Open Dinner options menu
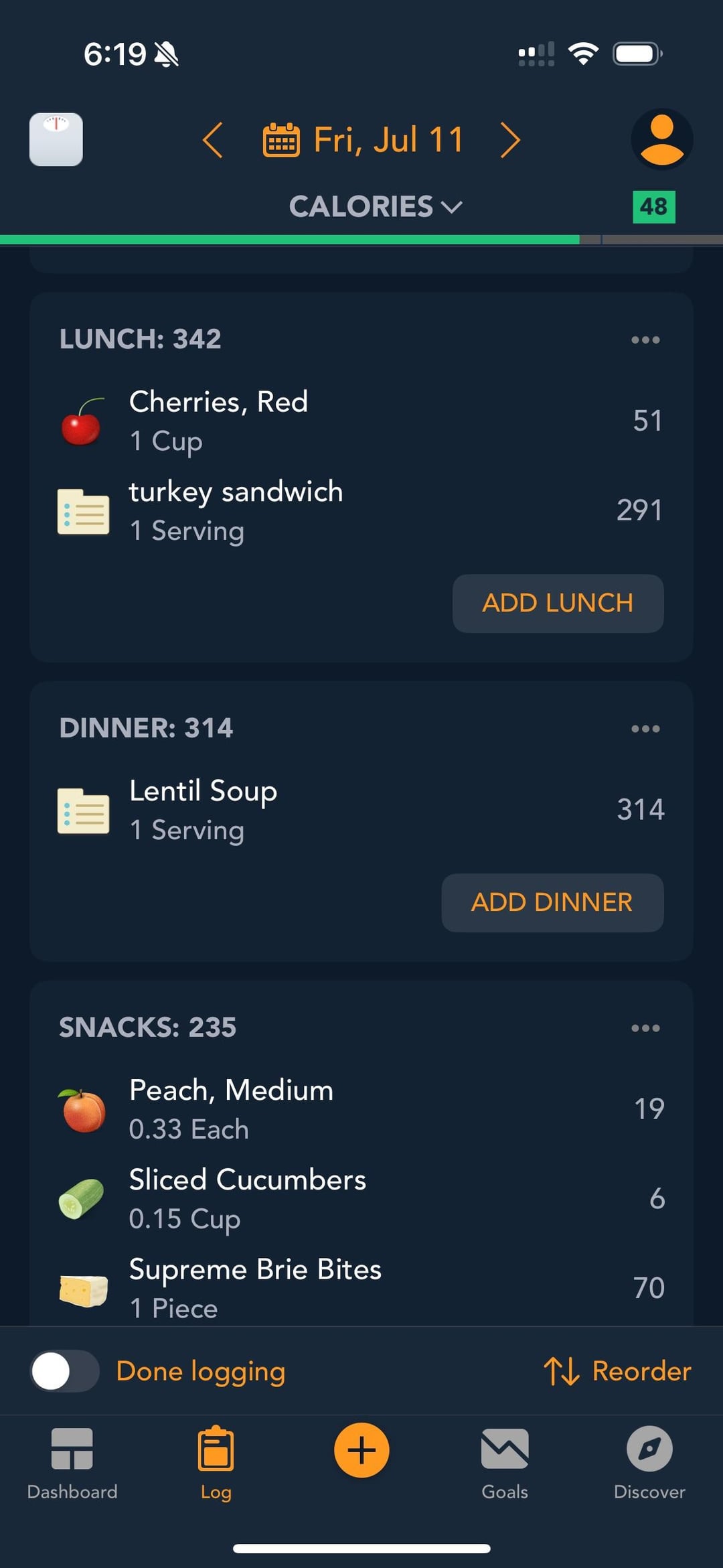The width and height of the screenshot is (723, 1568). pos(645,729)
